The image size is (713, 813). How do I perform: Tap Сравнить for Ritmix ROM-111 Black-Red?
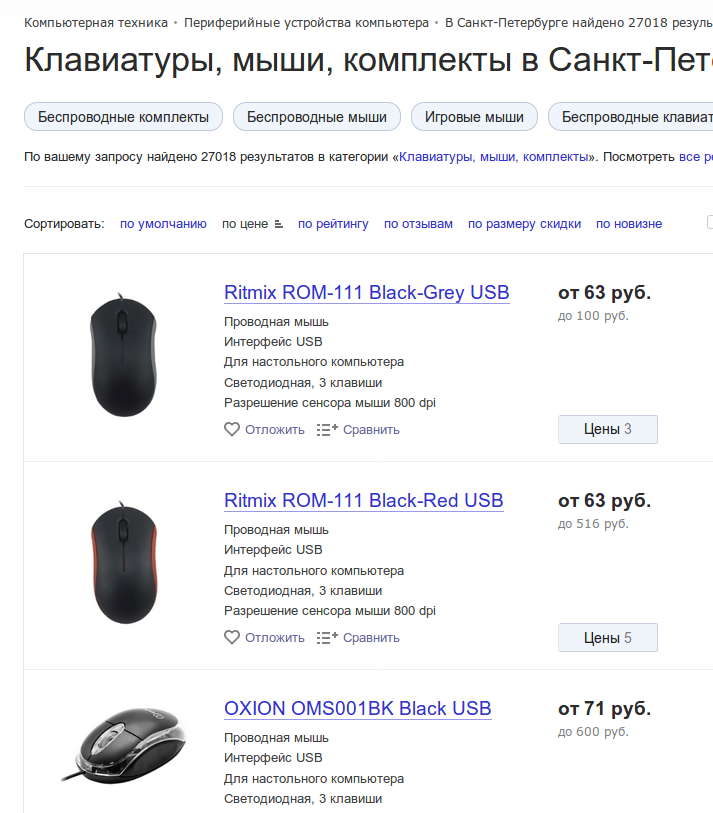(358, 638)
